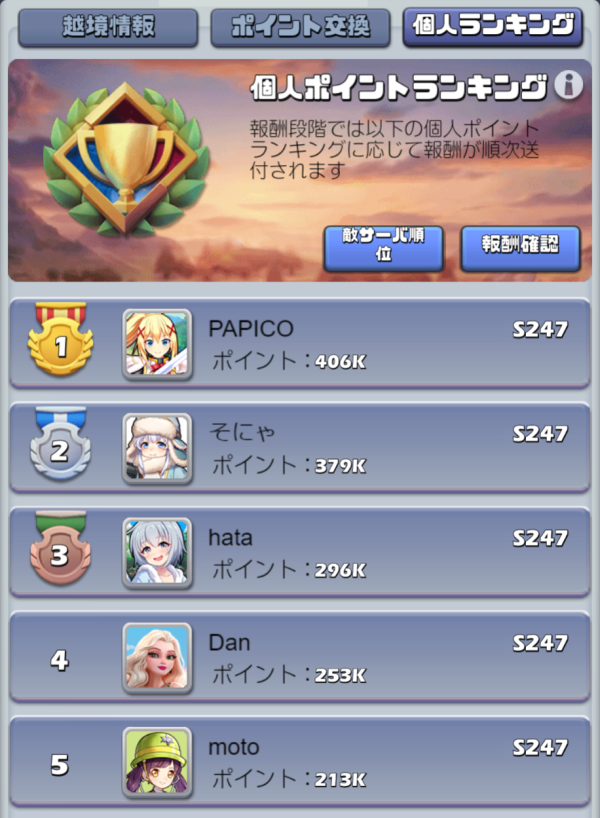Open そにゃ's ranking entry

click(x=300, y=448)
